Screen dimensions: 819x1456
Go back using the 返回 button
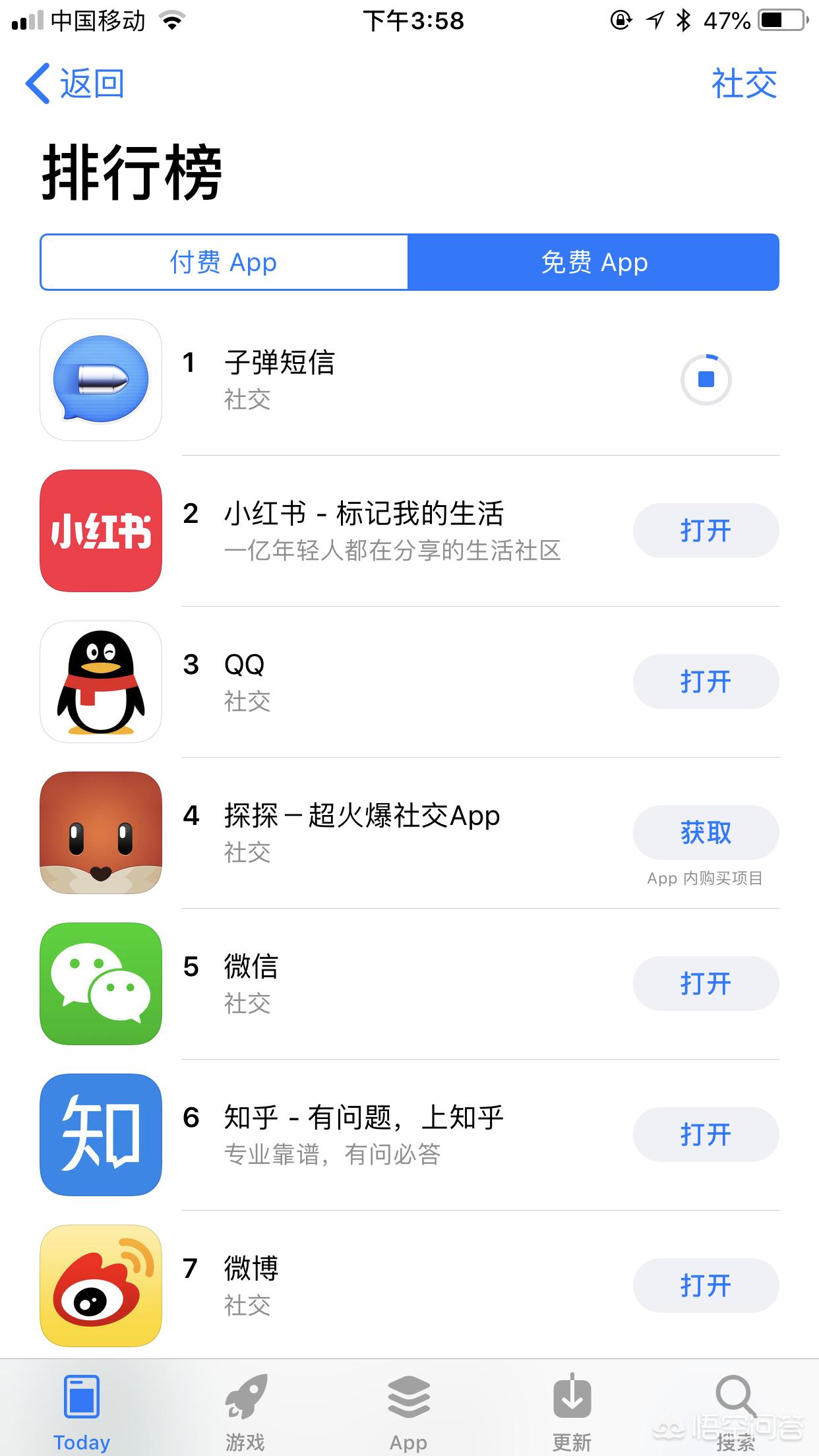(75, 84)
